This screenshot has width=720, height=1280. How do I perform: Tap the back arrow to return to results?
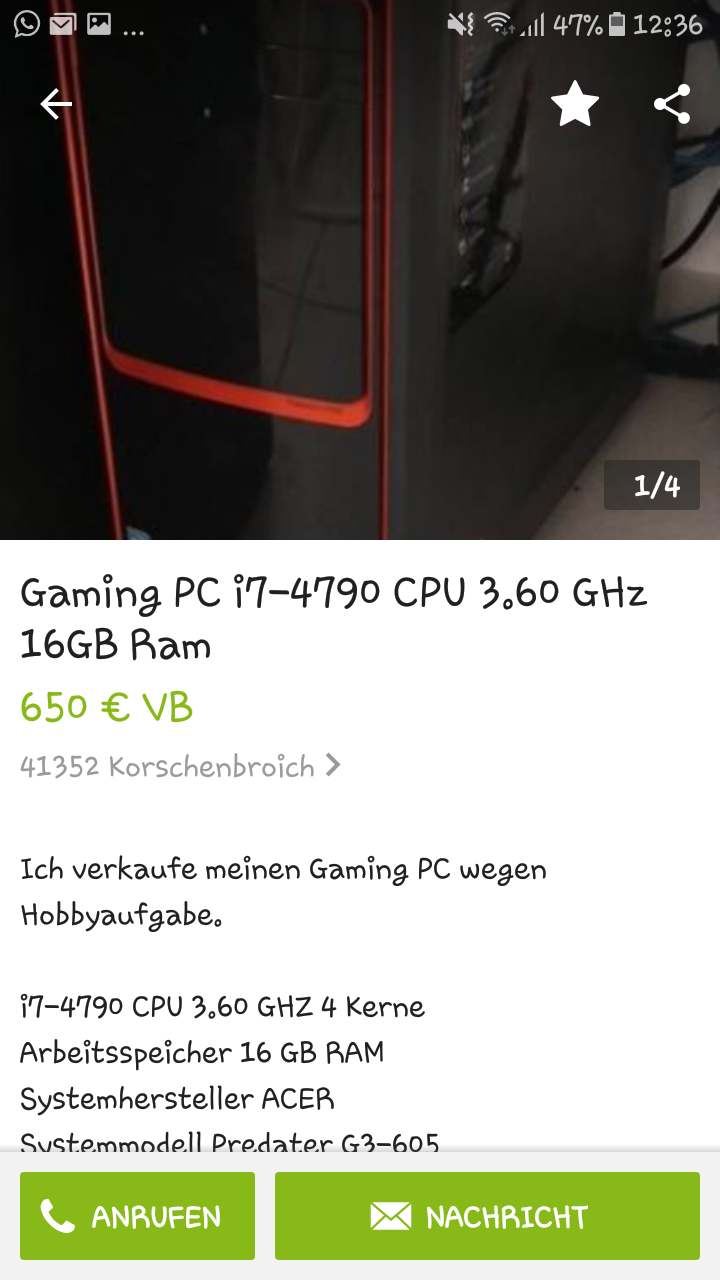(55, 103)
